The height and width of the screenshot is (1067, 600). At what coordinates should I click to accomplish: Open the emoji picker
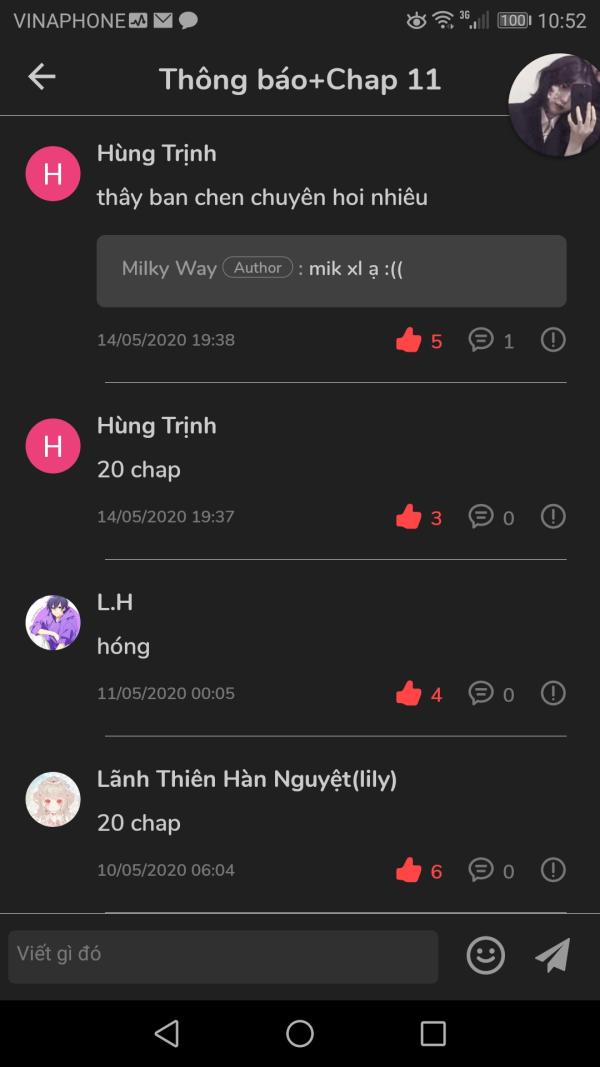(486, 955)
